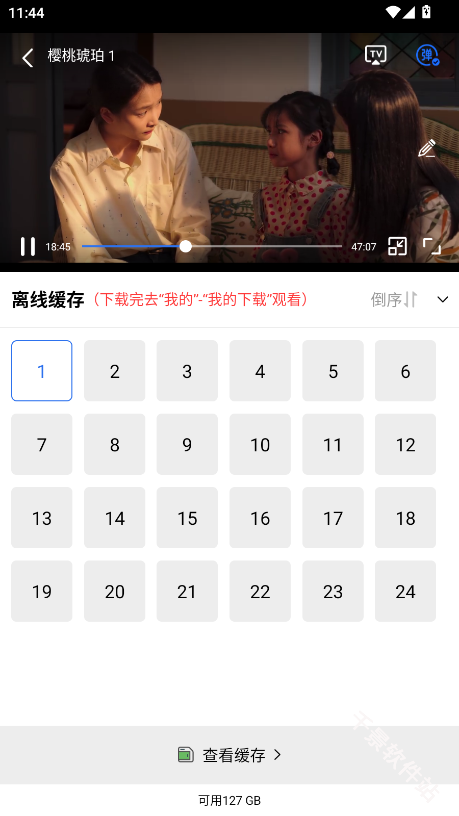Reverse the episode order with 倒序
The width and height of the screenshot is (459, 816).
(x=394, y=300)
